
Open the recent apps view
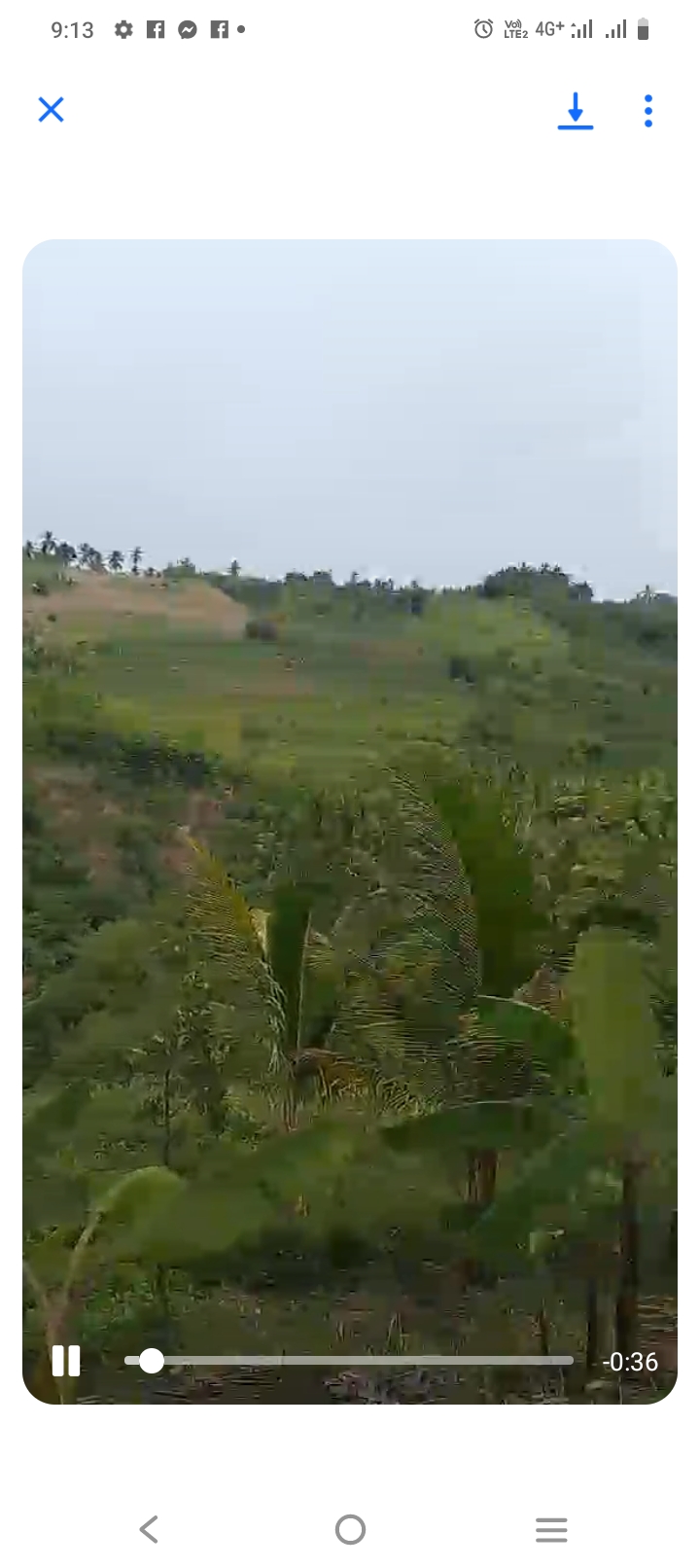[551, 1529]
